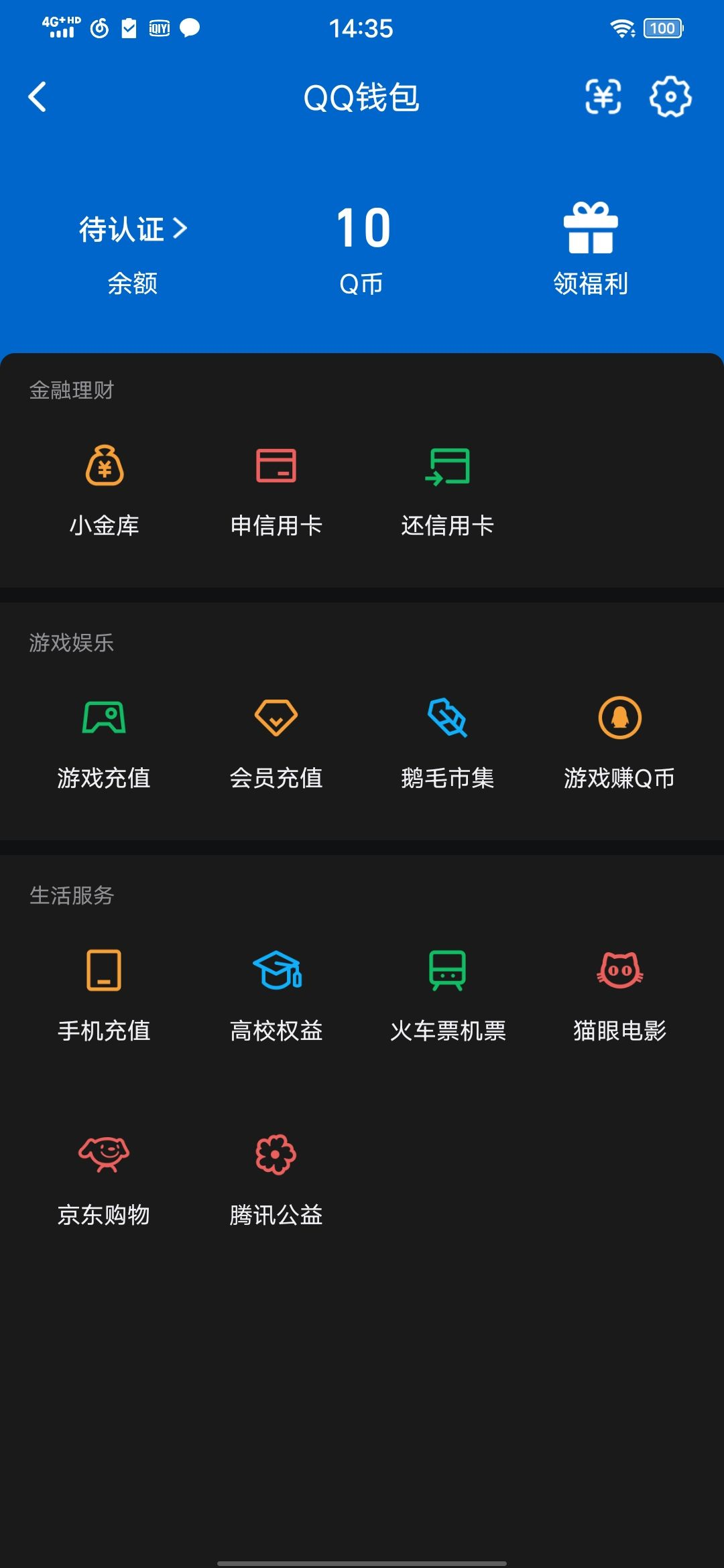Expand 待认证 verification details
The height and width of the screenshot is (1568, 724).
click(131, 228)
